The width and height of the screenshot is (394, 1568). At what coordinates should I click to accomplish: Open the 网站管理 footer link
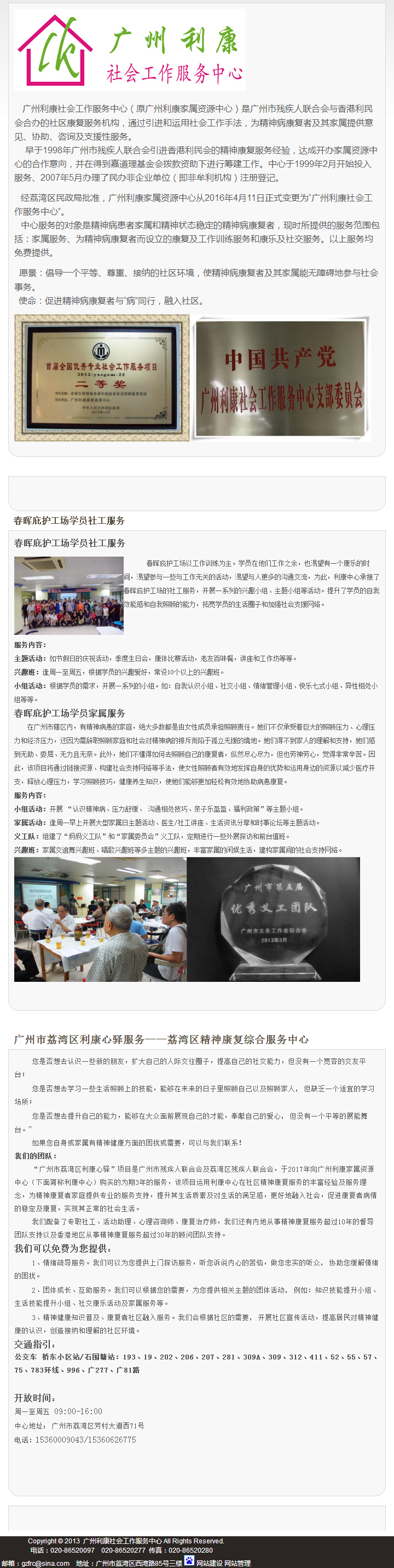point(237,1563)
